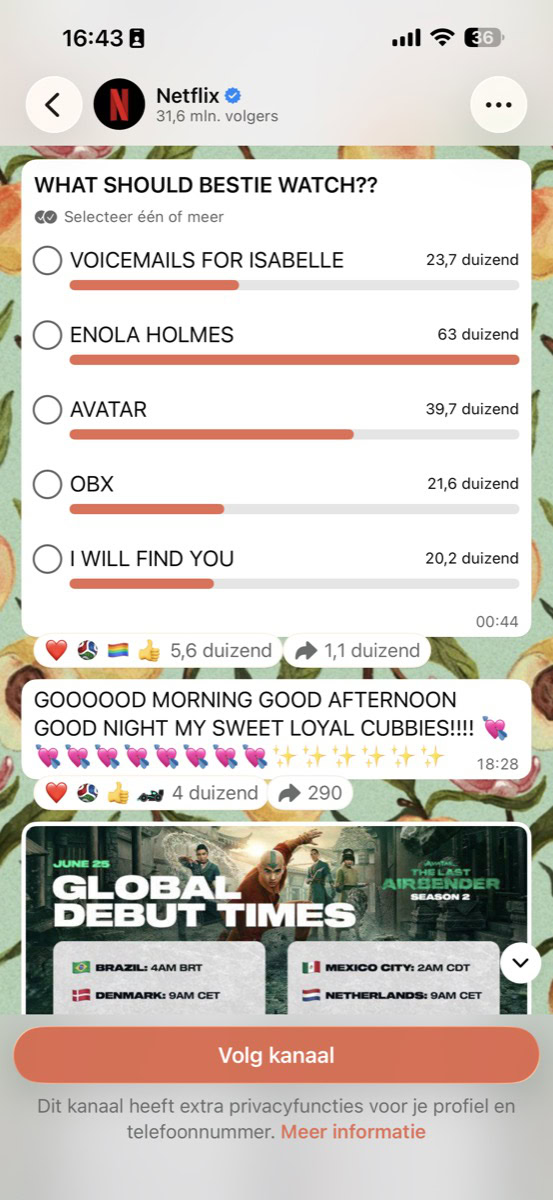Image resolution: width=553 pixels, height=1200 pixels.
Task: Open the Global Debut Times image
Action: coord(276,919)
